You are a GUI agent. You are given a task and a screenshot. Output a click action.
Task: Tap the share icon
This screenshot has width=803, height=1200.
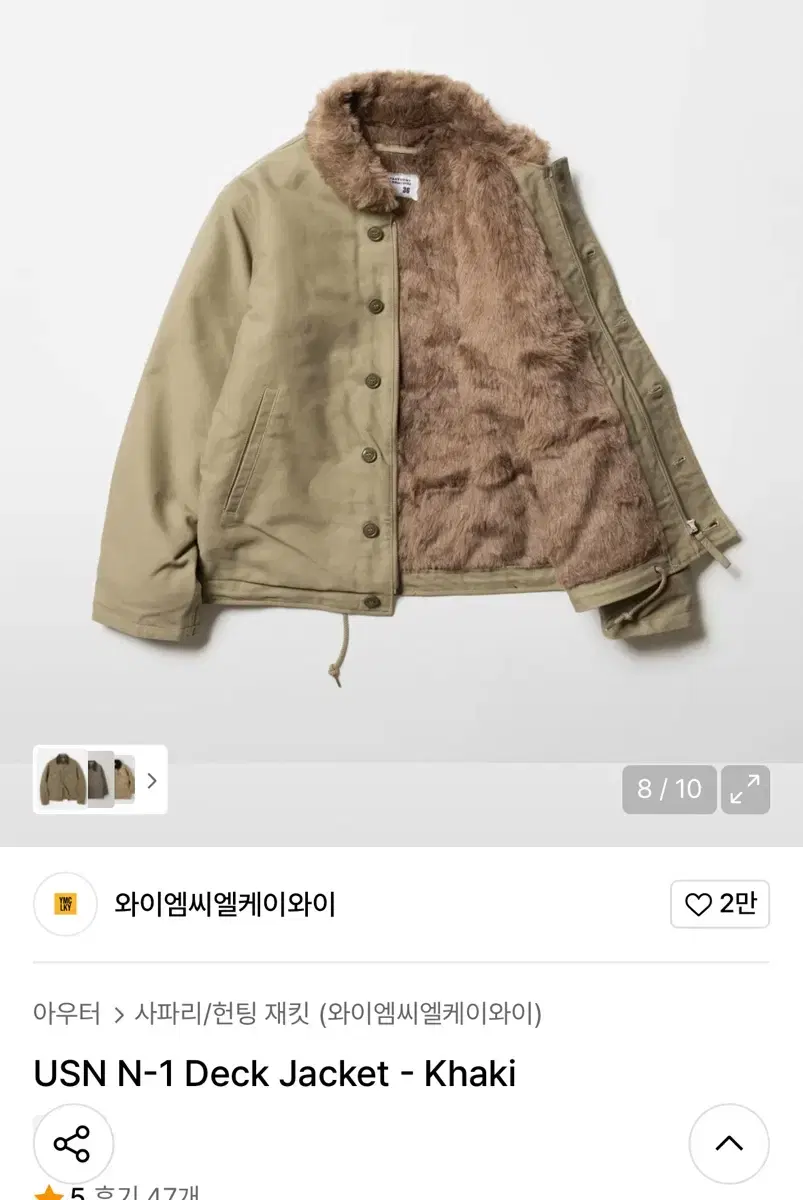[x=73, y=1143]
